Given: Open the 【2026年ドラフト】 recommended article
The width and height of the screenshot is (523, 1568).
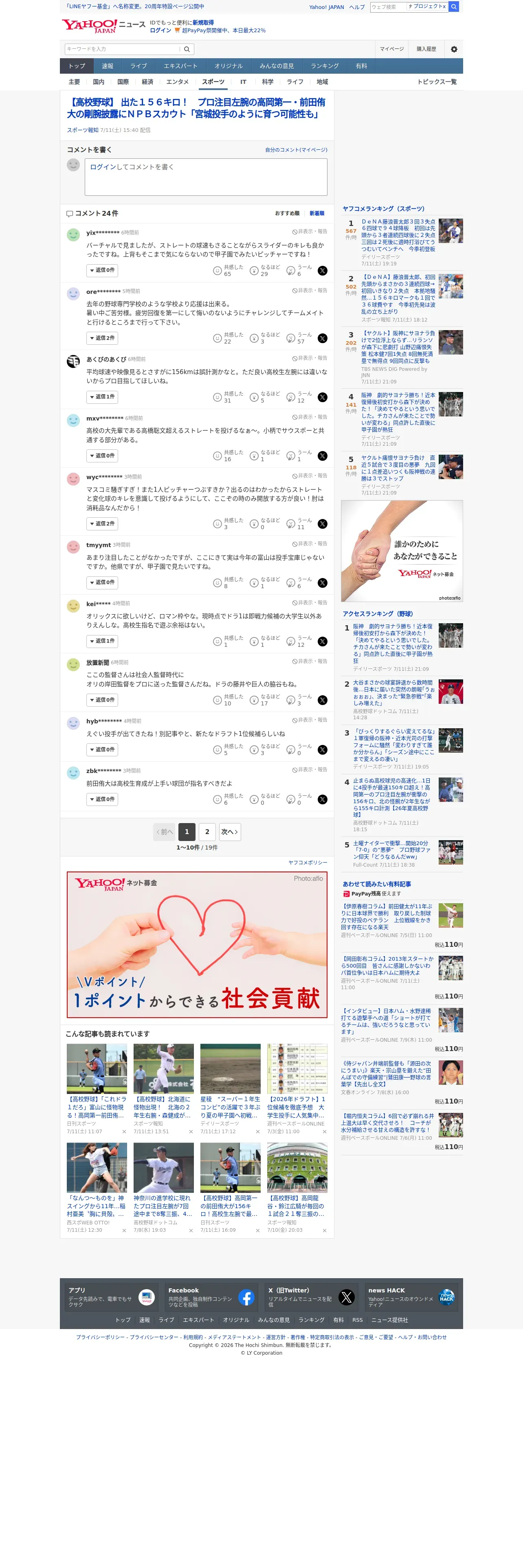Looking at the screenshot, I should pyautogui.click(x=297, y=1090).
